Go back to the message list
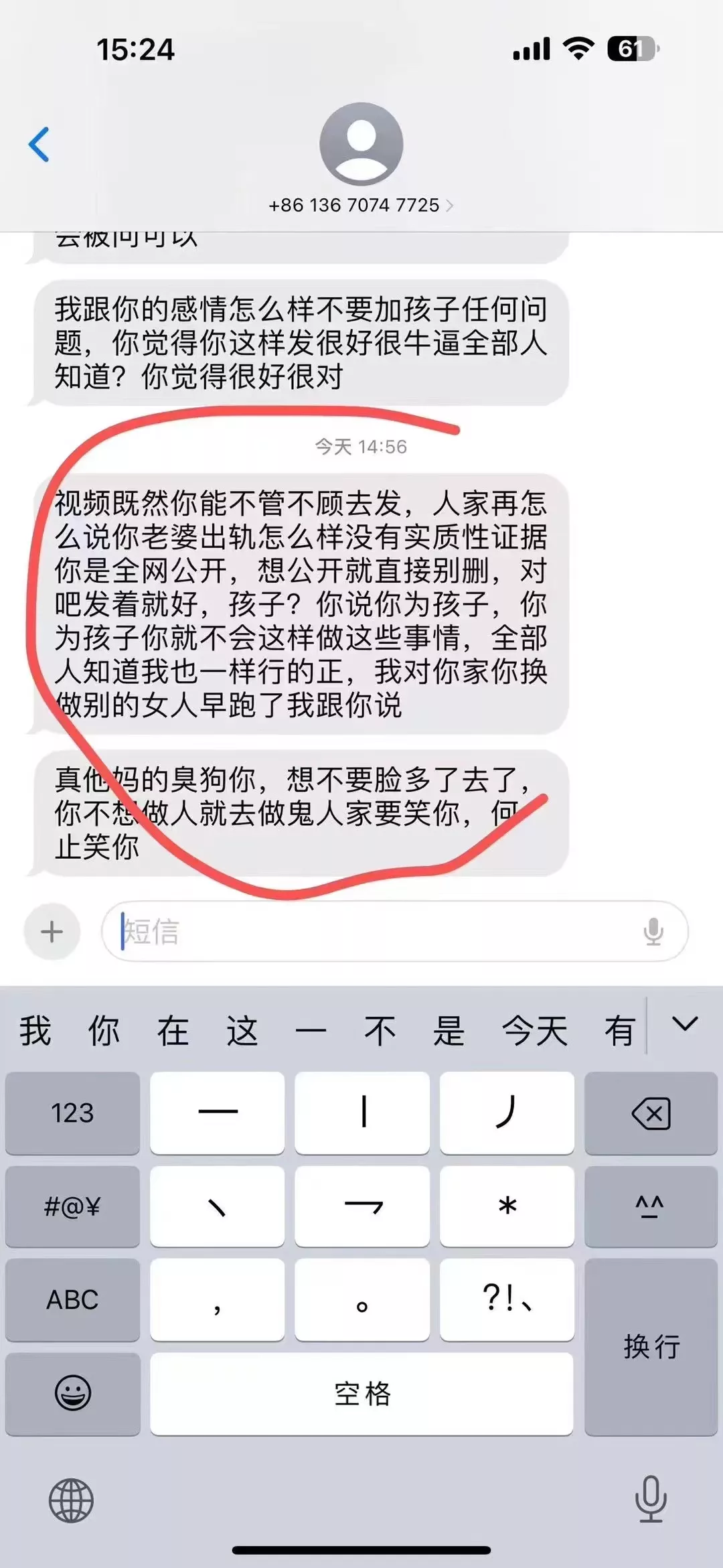The image size is (723, 1568). tap(39, 144)
